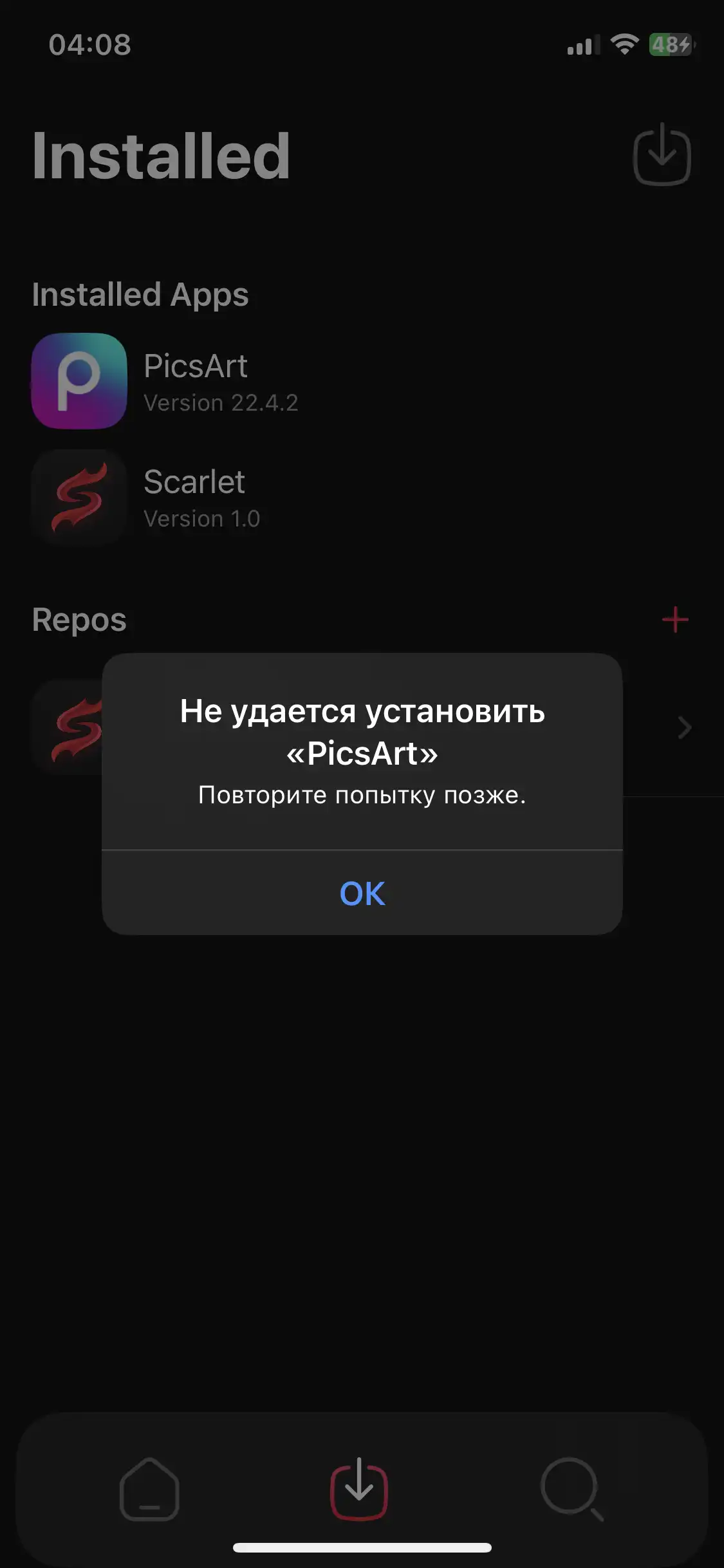Open the PicsArt app entry
This screenshot has height=1568, width=724.
(362, 381)
